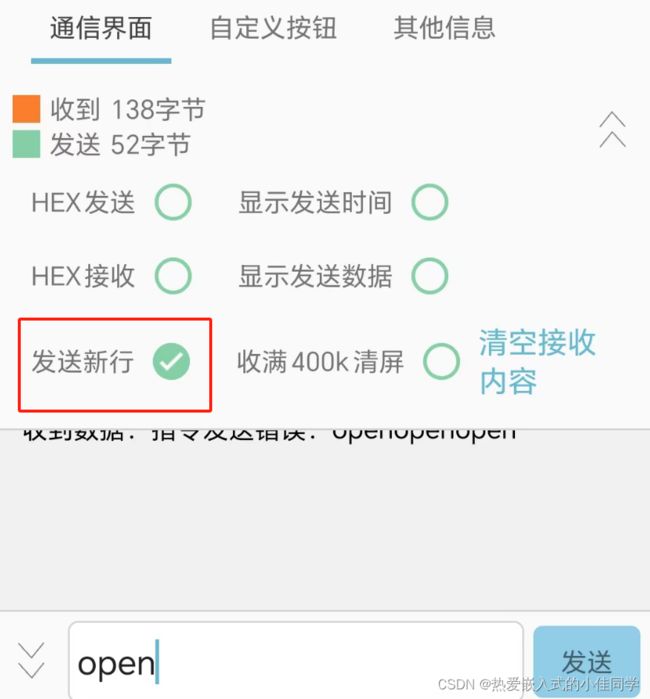This screenshot has height=699, width=650.
Task: Send the message with 发送 button
Action: click(x=586, y=661)
